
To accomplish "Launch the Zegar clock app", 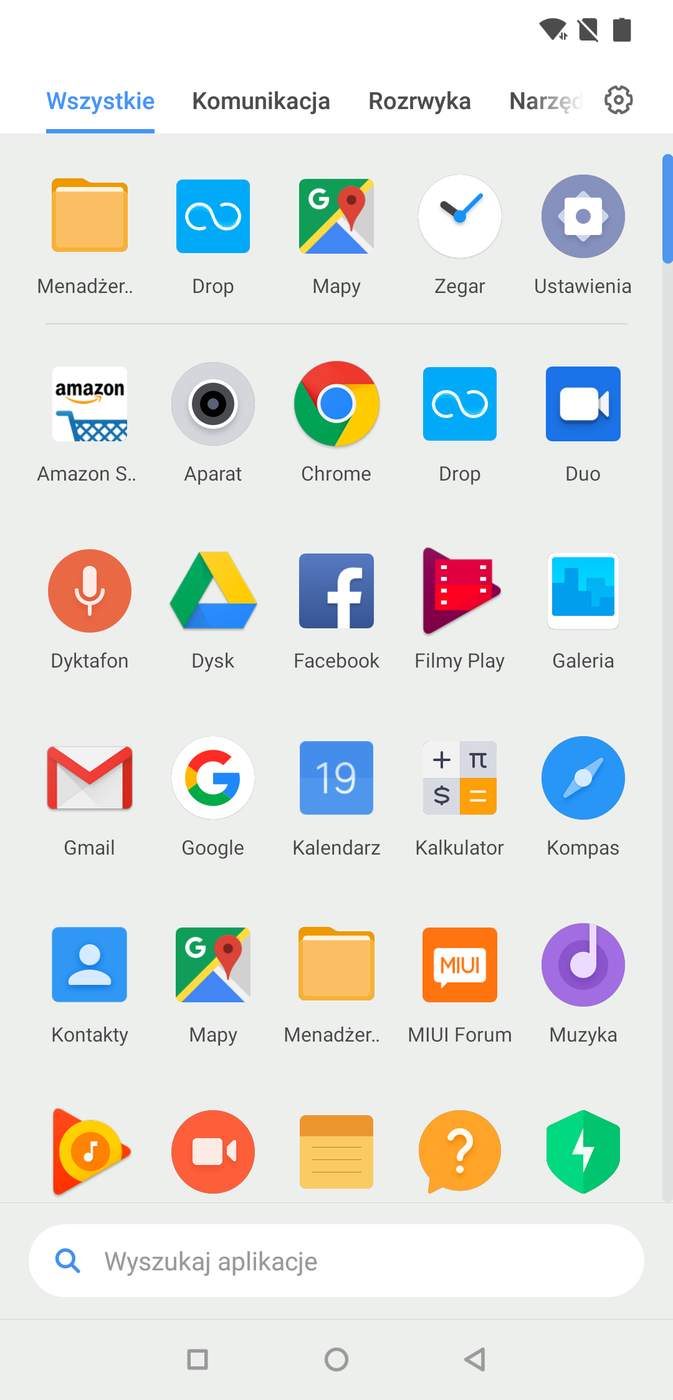I will coord(459,217).
